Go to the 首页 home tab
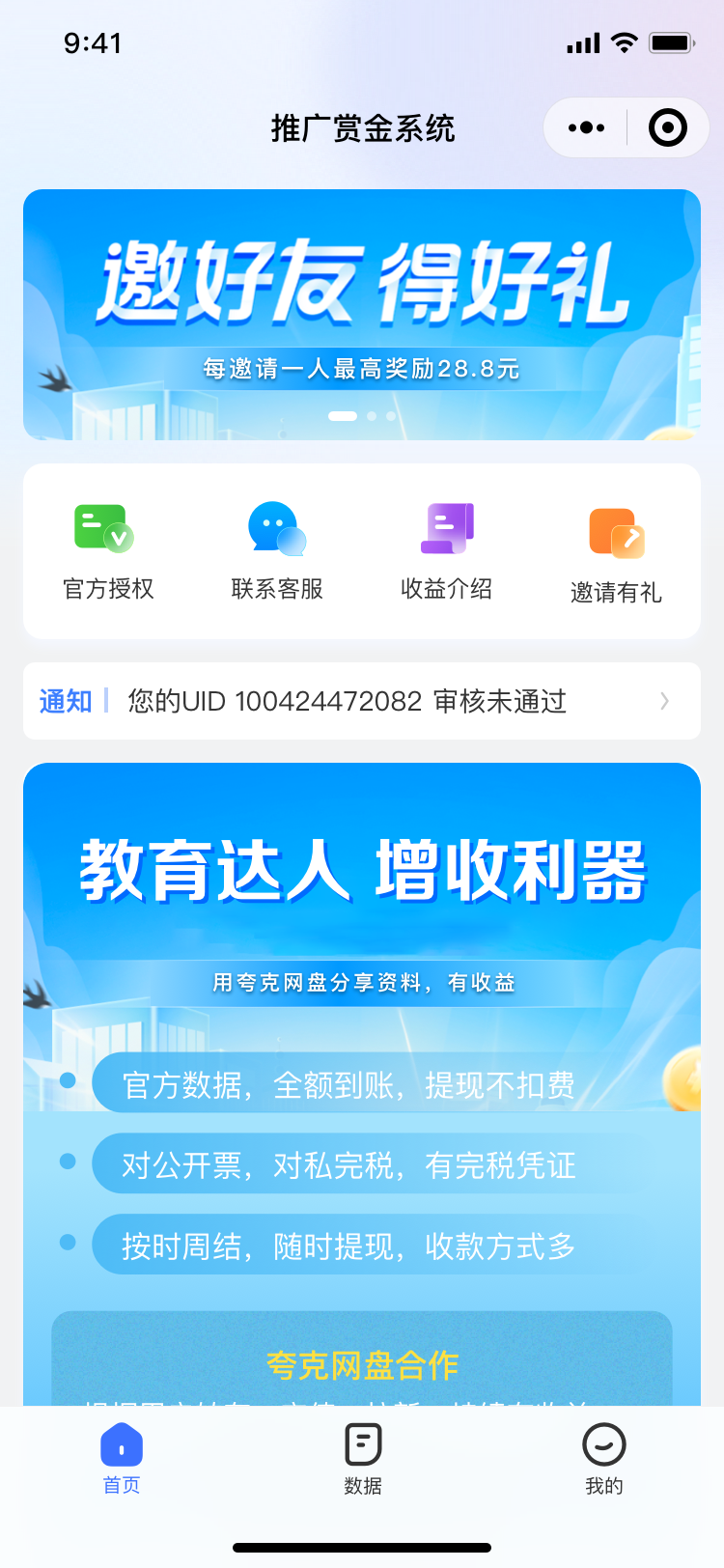Viewport: 724px width, 1568px height. [x=122, y=1458]
